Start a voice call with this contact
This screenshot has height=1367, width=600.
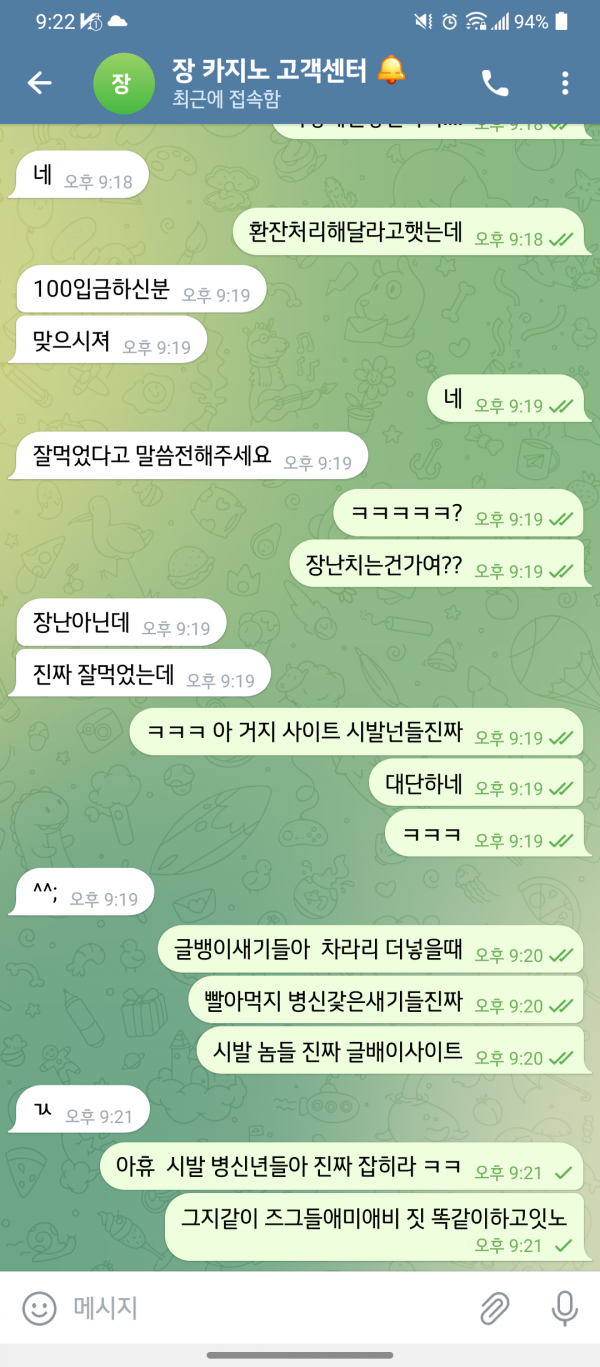coord(495,83)
